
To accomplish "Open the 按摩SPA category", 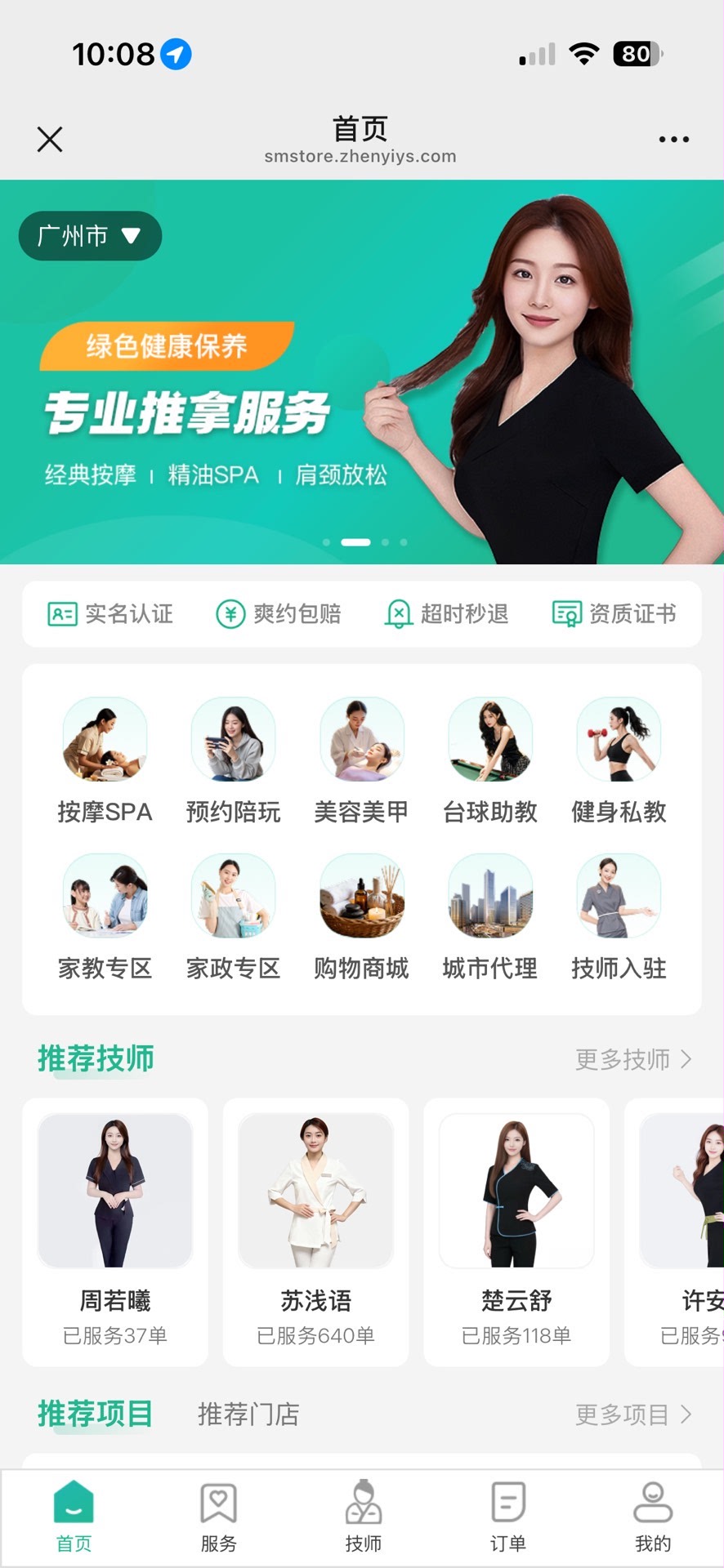I will (x=105, y=760).
